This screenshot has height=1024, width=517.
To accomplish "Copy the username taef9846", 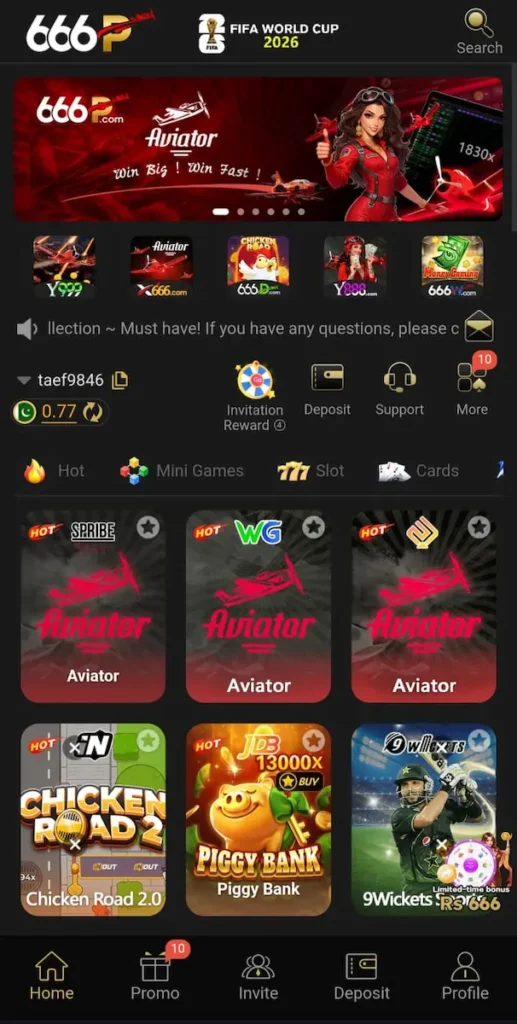I will pos(119,380).
